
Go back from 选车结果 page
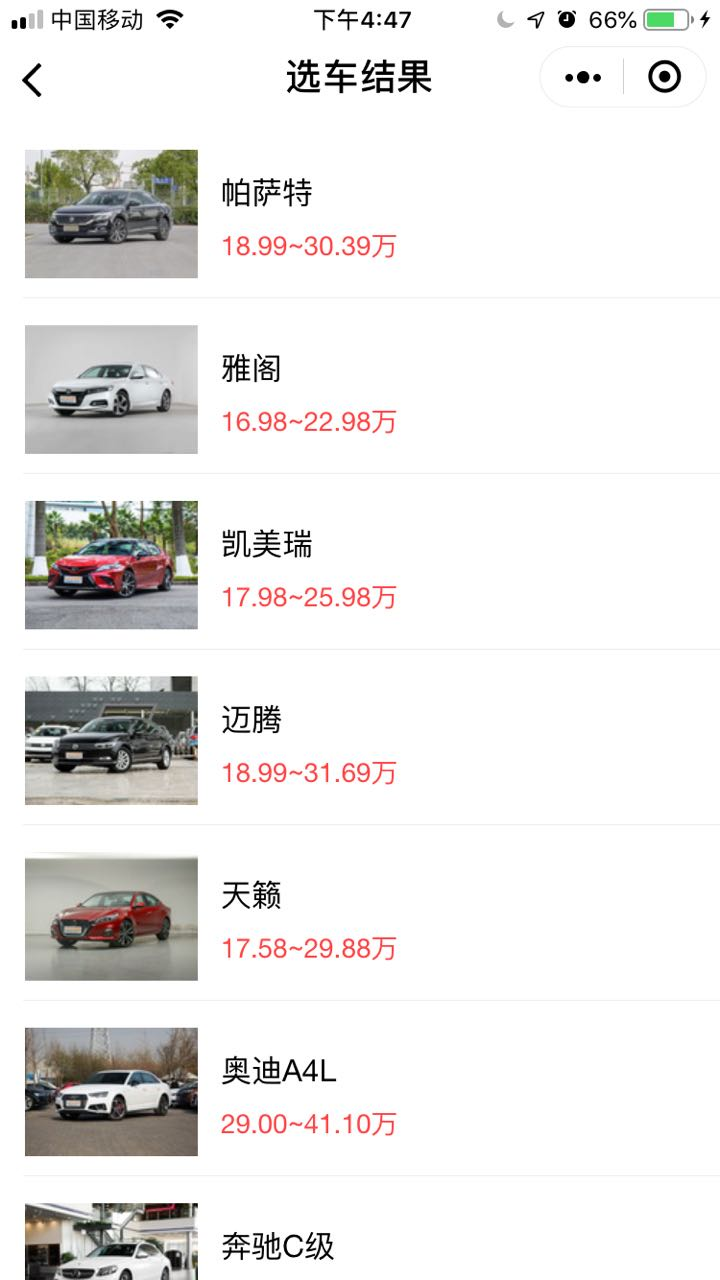[33, 79]
